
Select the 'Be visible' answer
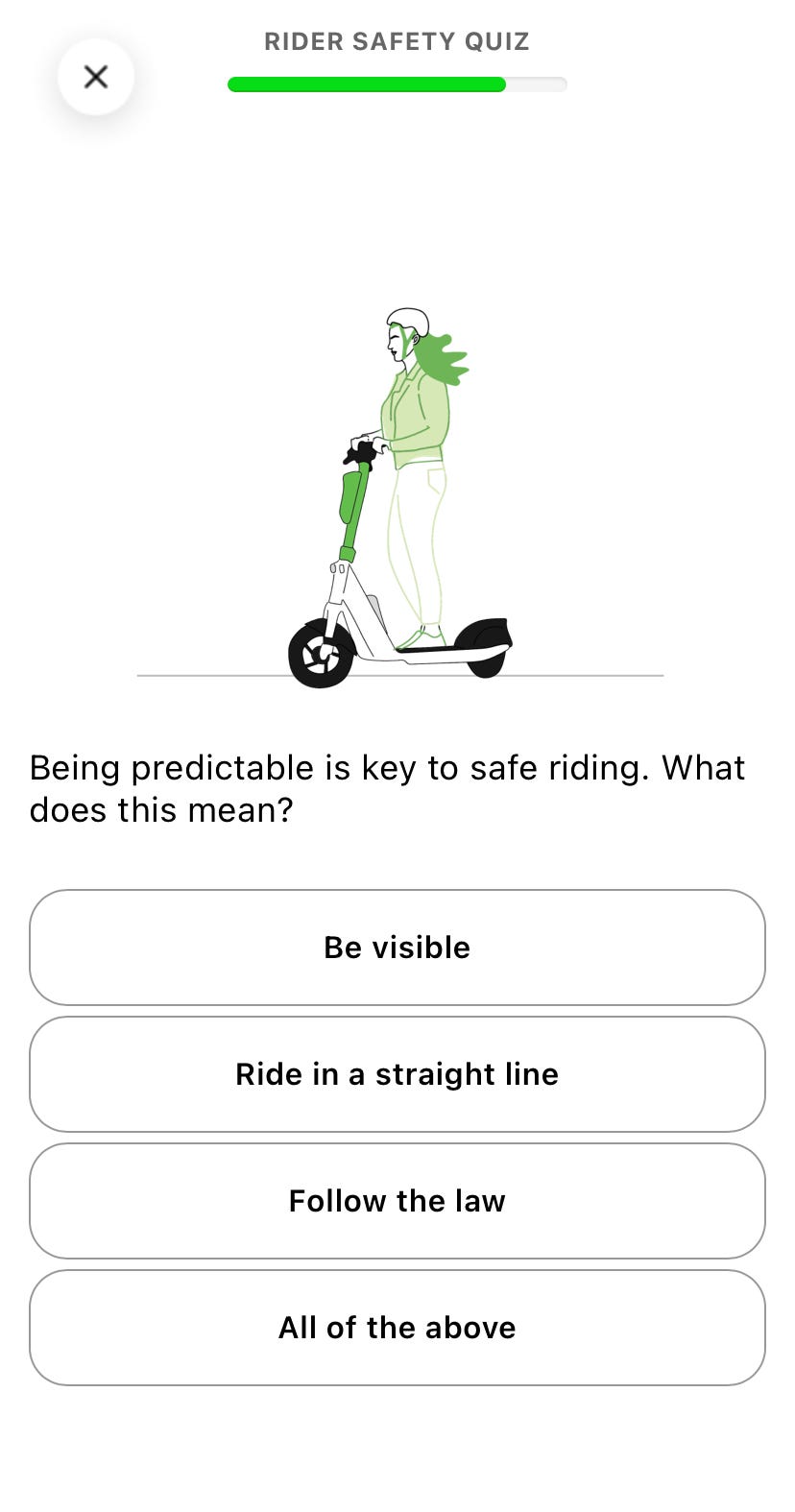(397, 948)
